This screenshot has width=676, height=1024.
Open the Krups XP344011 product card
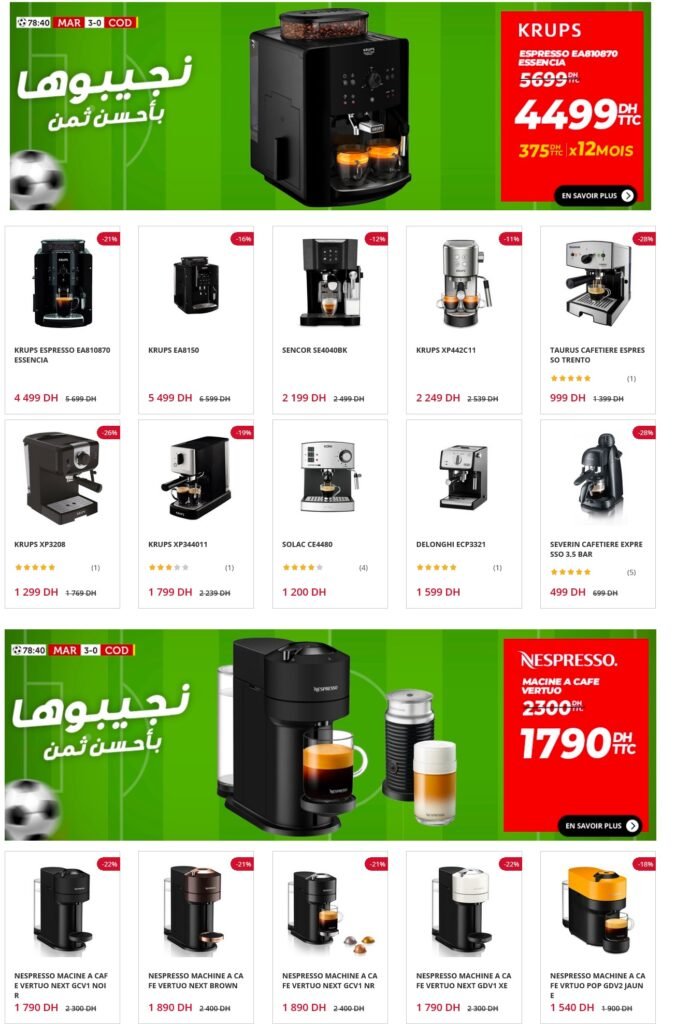coord(196,510)
